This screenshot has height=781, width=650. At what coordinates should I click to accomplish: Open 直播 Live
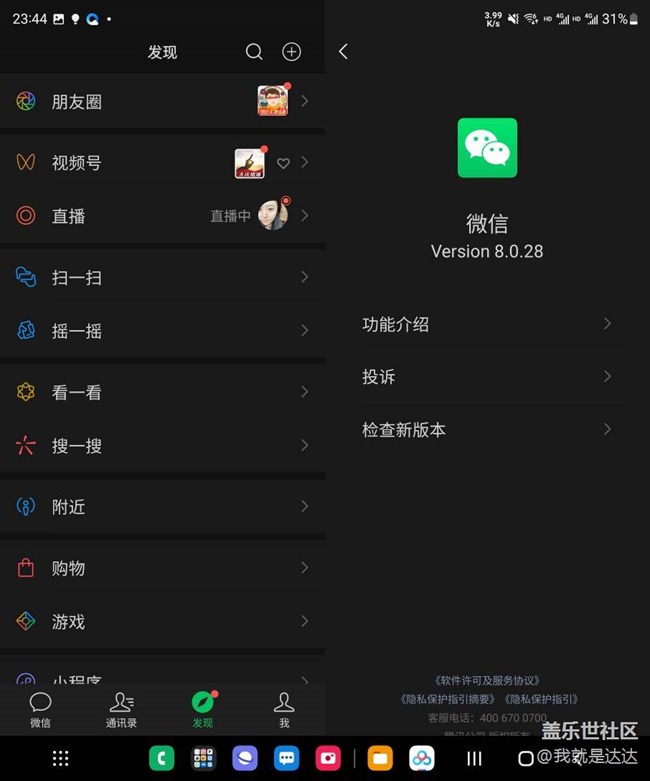tap(162, 215)
